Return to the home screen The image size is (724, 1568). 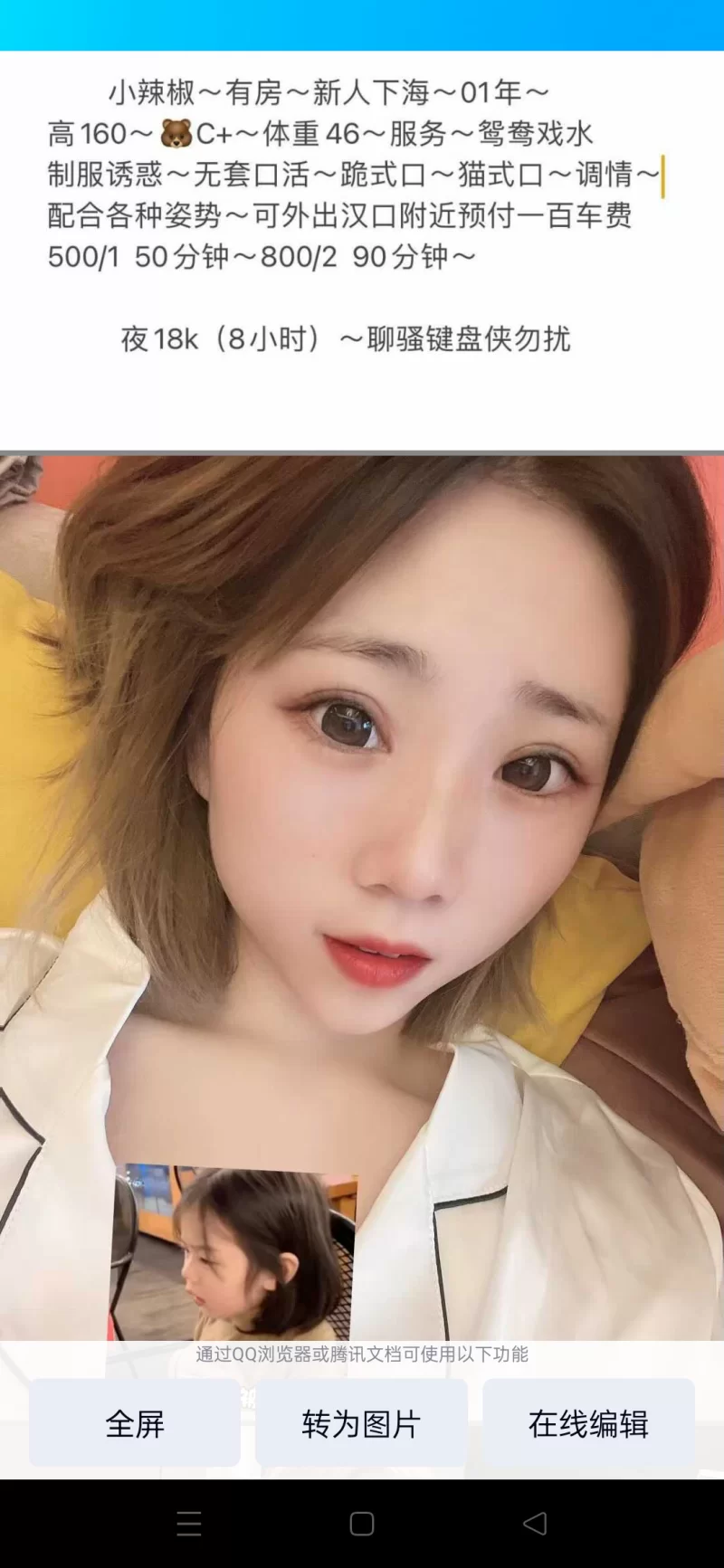362,1524
